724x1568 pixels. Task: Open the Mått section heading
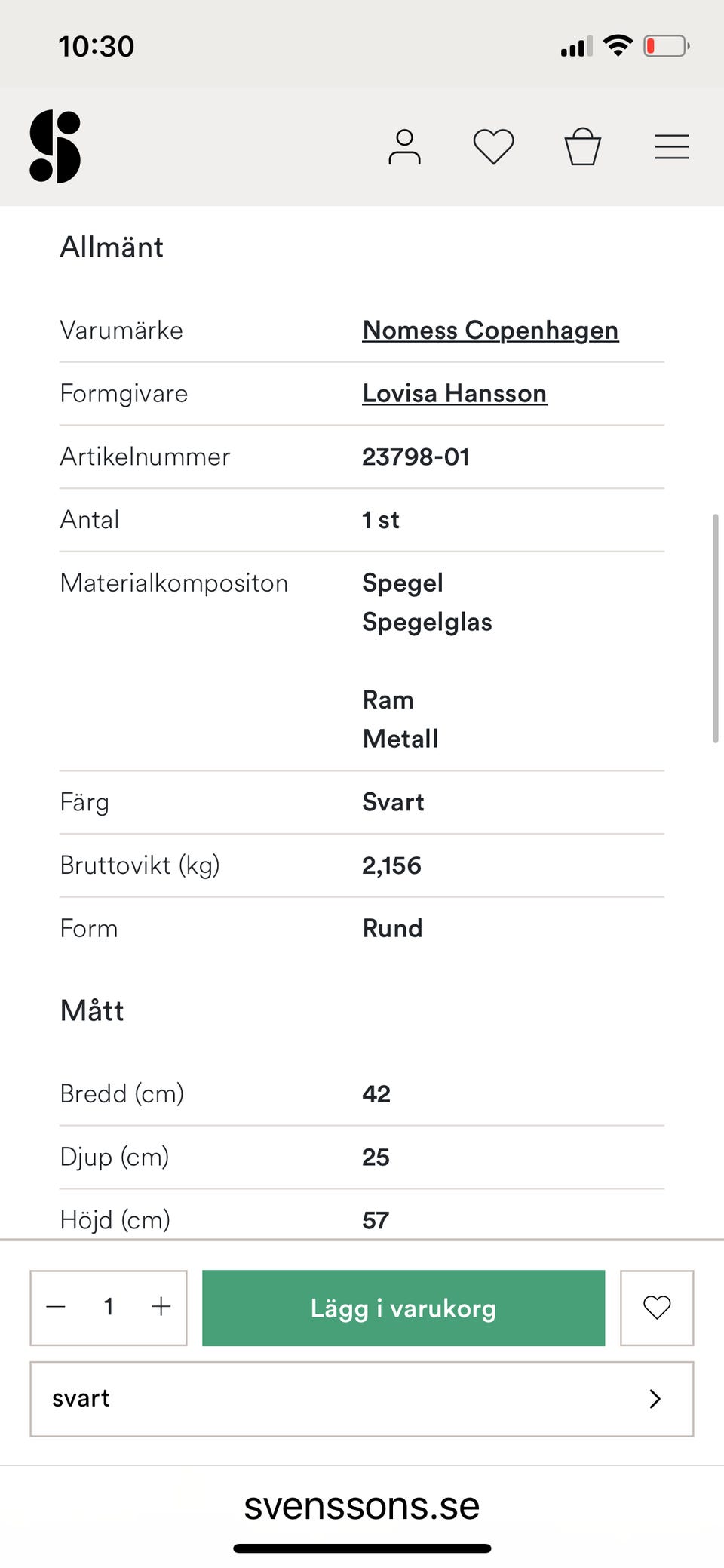(x=92, y=1011)
